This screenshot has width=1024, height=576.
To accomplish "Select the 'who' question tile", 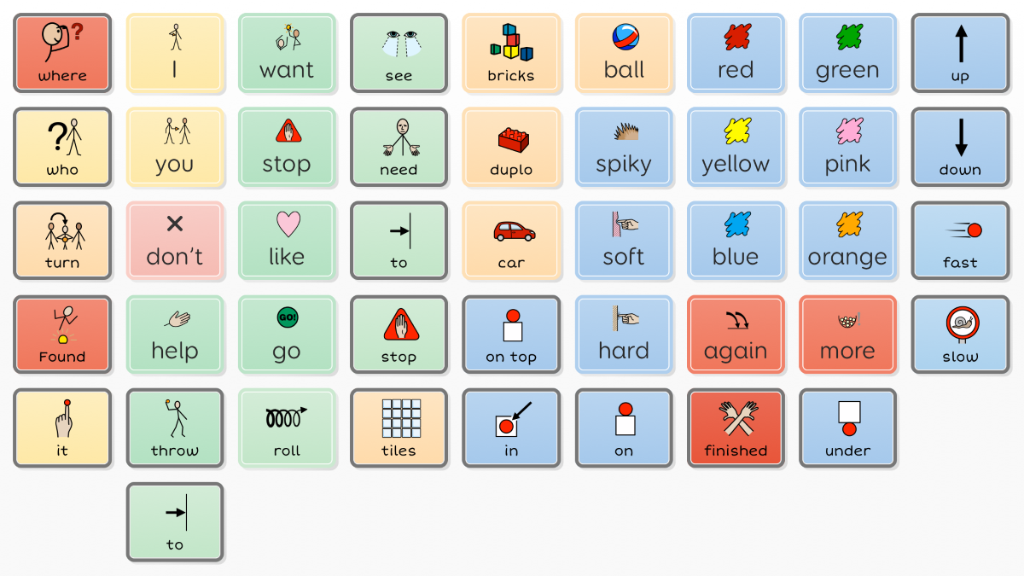I will pos(62,147).
